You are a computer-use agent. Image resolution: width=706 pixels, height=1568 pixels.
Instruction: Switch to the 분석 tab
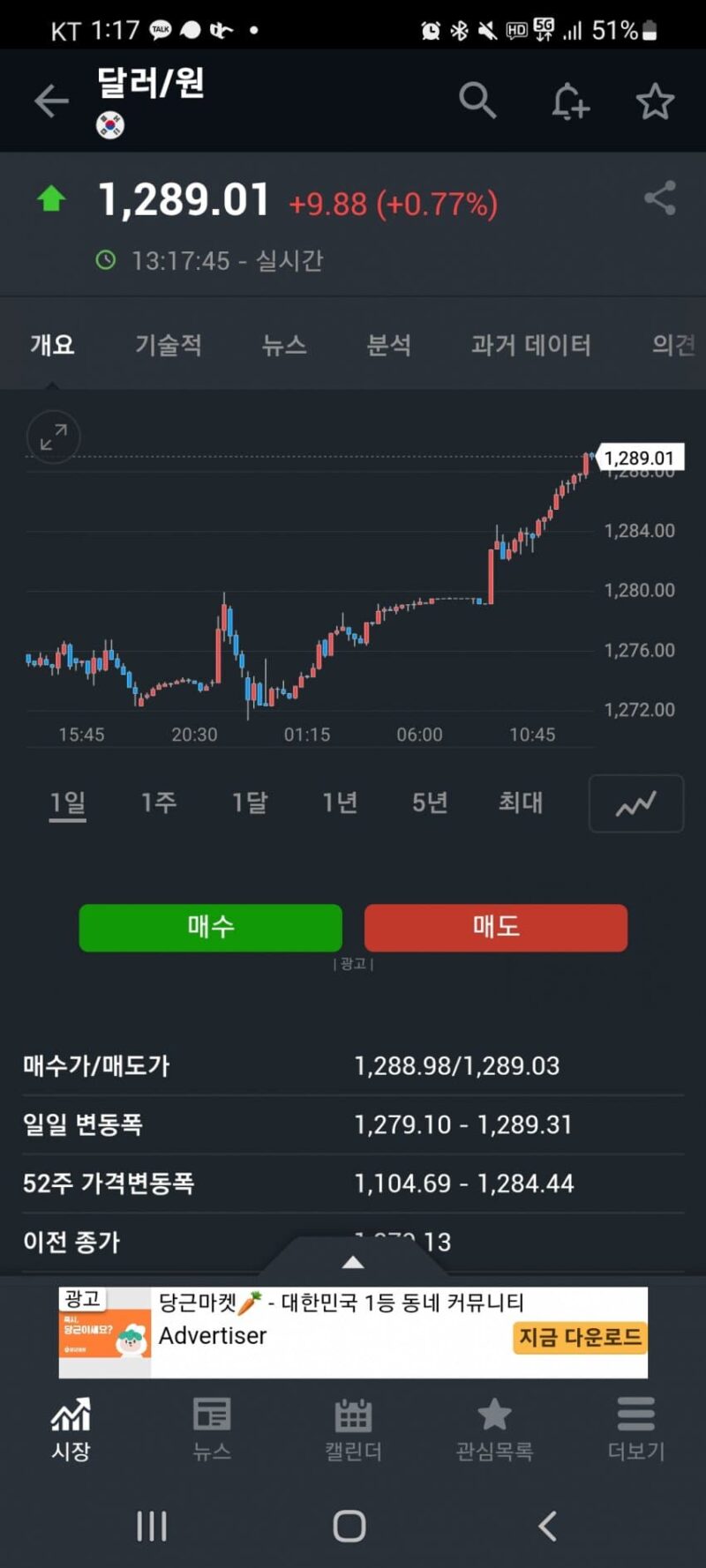coord(389,345)
